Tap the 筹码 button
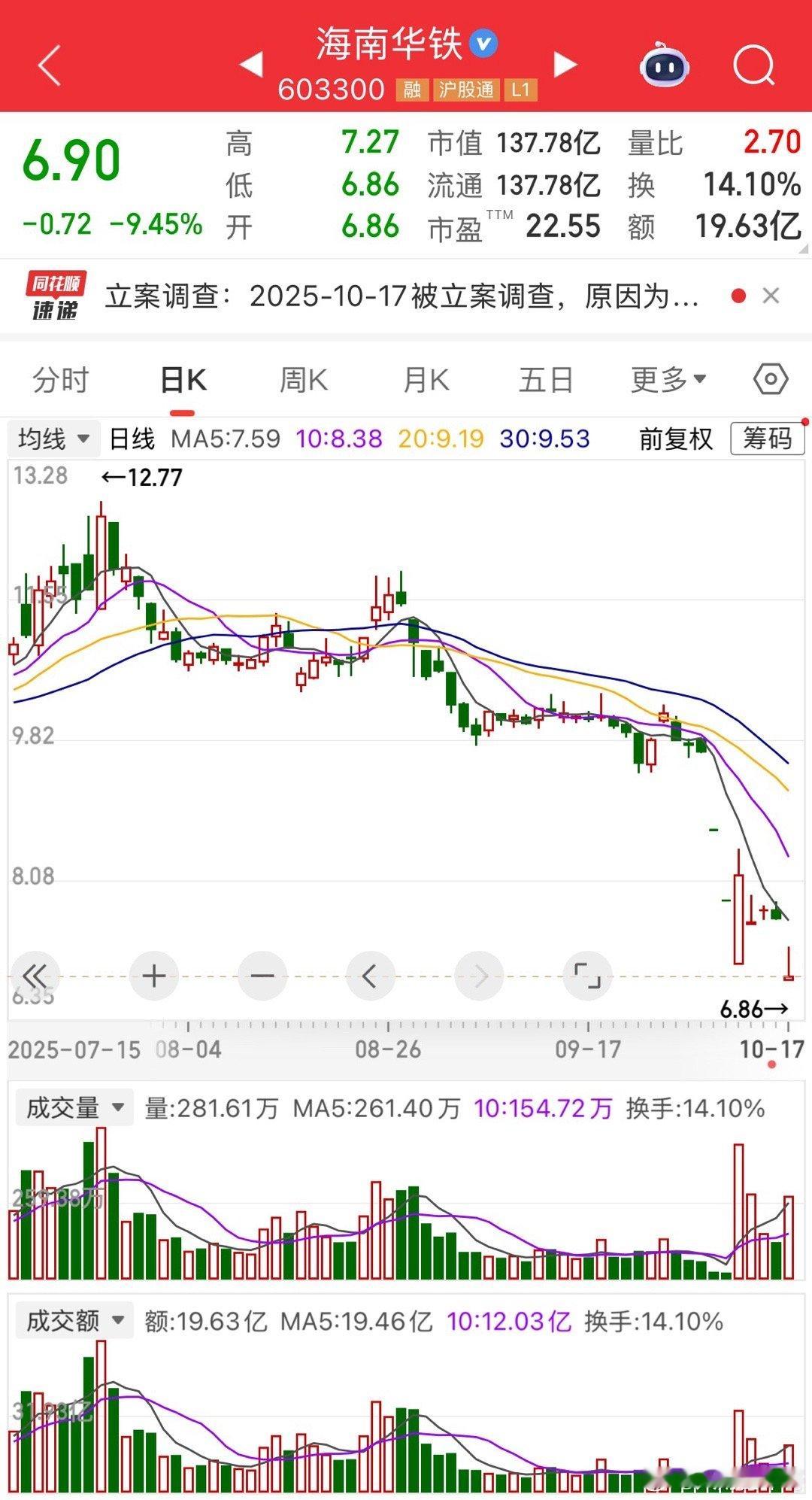This screenshot has width=812, height=1500. pyautogui.click(x=768, y=439)
